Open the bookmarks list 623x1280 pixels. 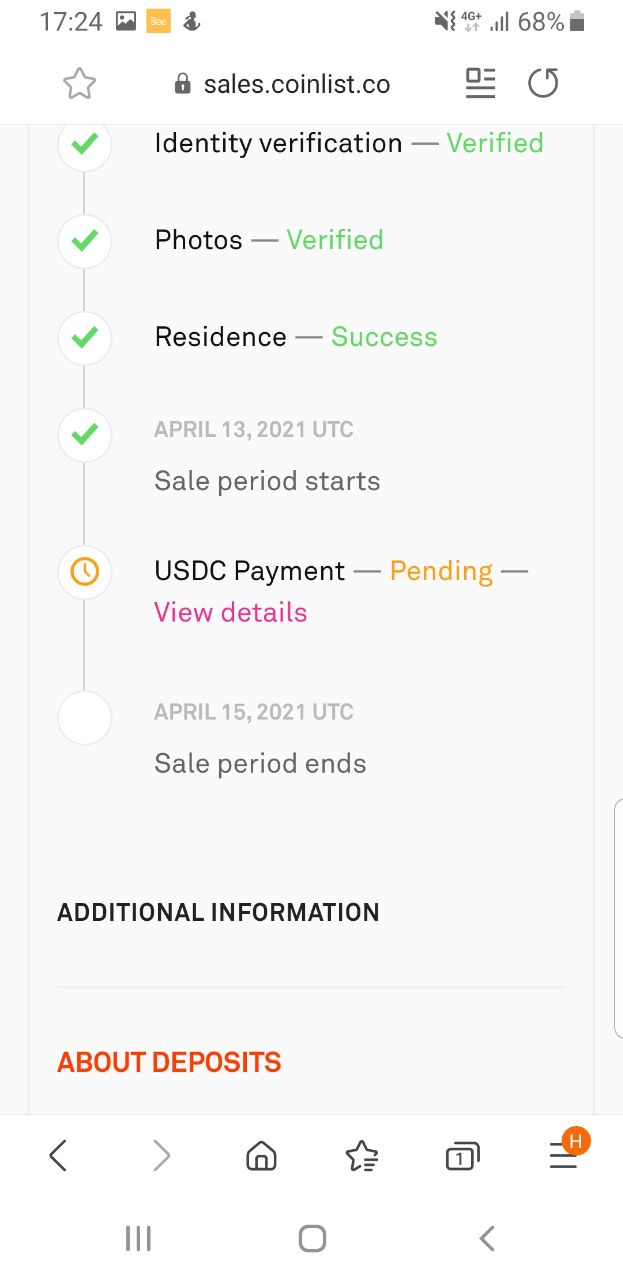coord(361,1157)
